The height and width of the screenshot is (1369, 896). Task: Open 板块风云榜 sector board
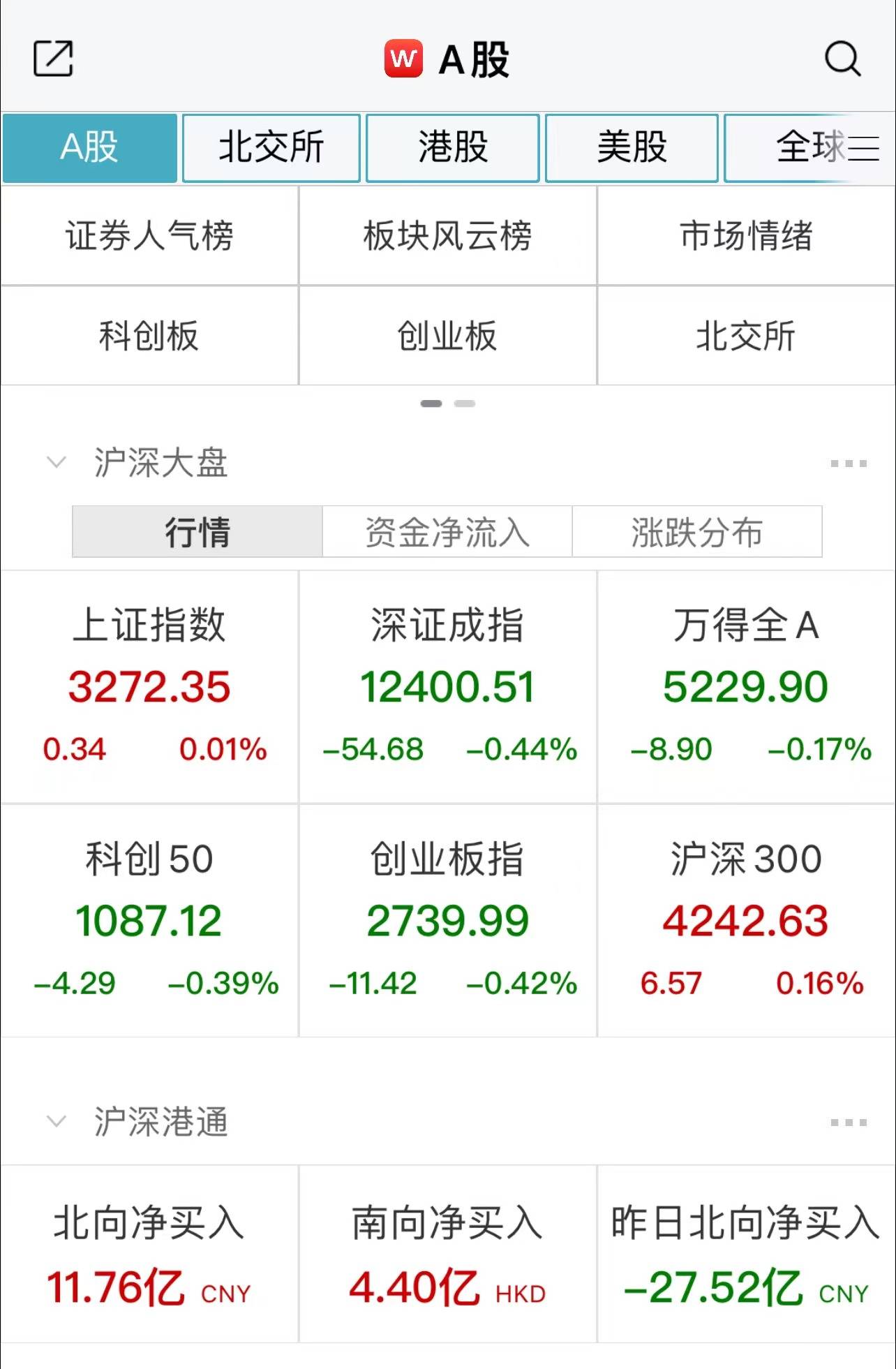[447, 236]
